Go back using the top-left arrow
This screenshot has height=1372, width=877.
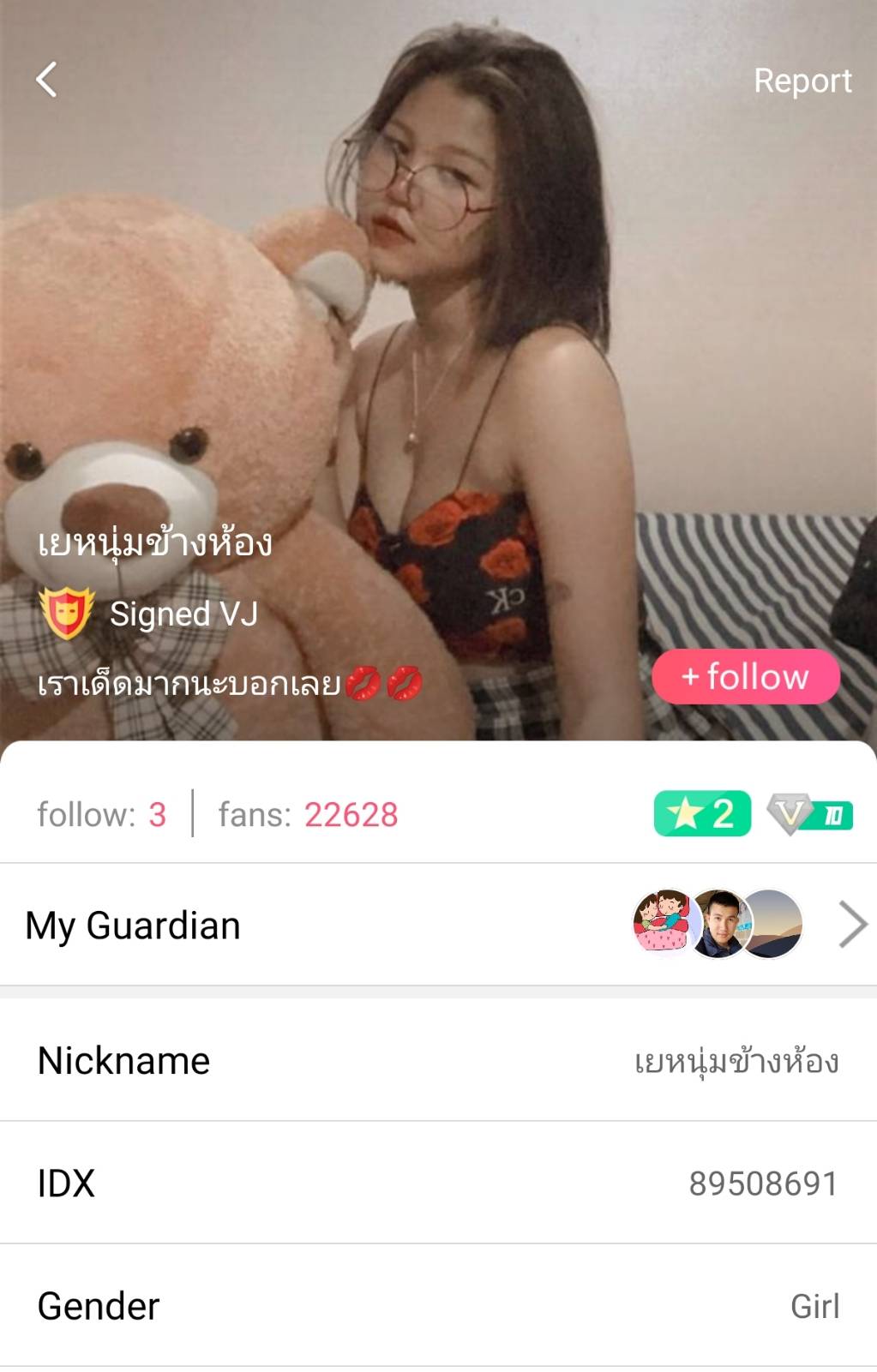(x=47, y=80)
